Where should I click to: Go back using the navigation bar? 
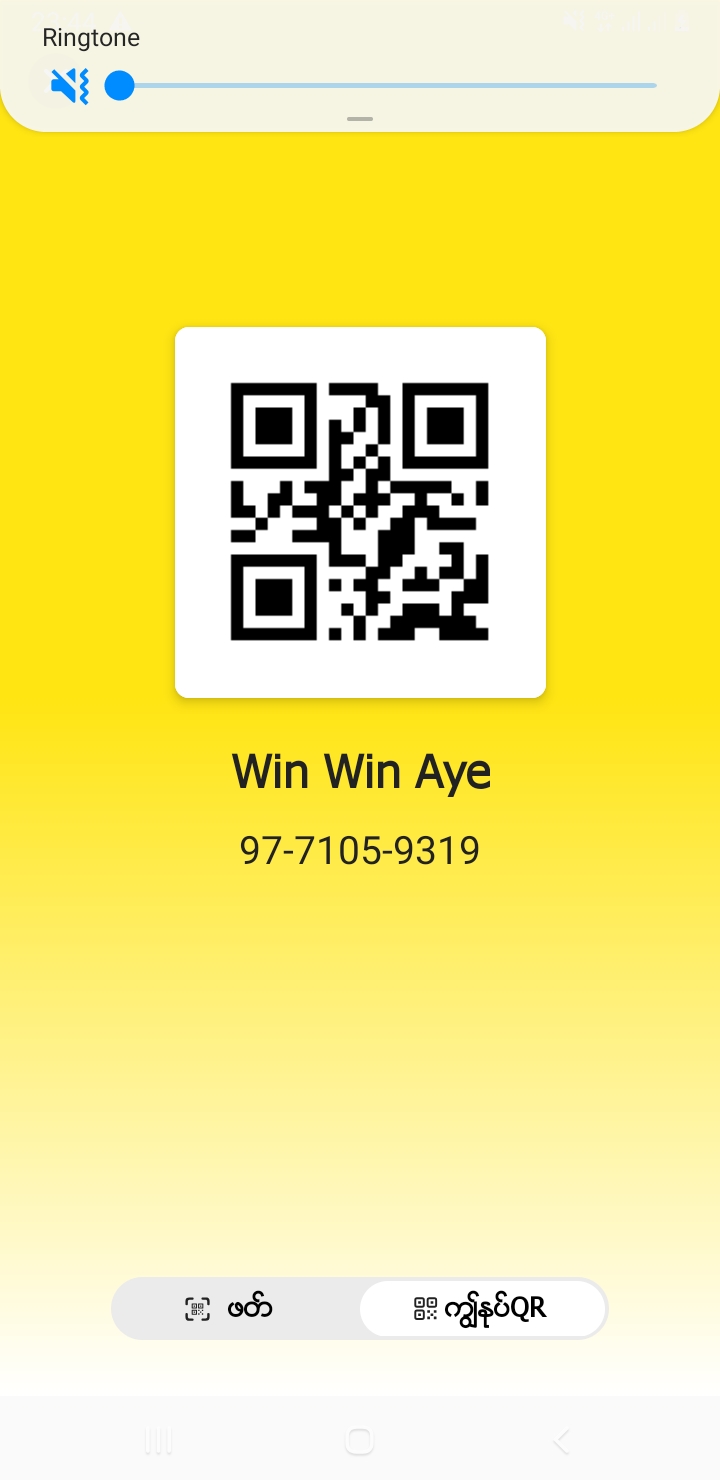pyautogui.click(x=562, y=1441)
